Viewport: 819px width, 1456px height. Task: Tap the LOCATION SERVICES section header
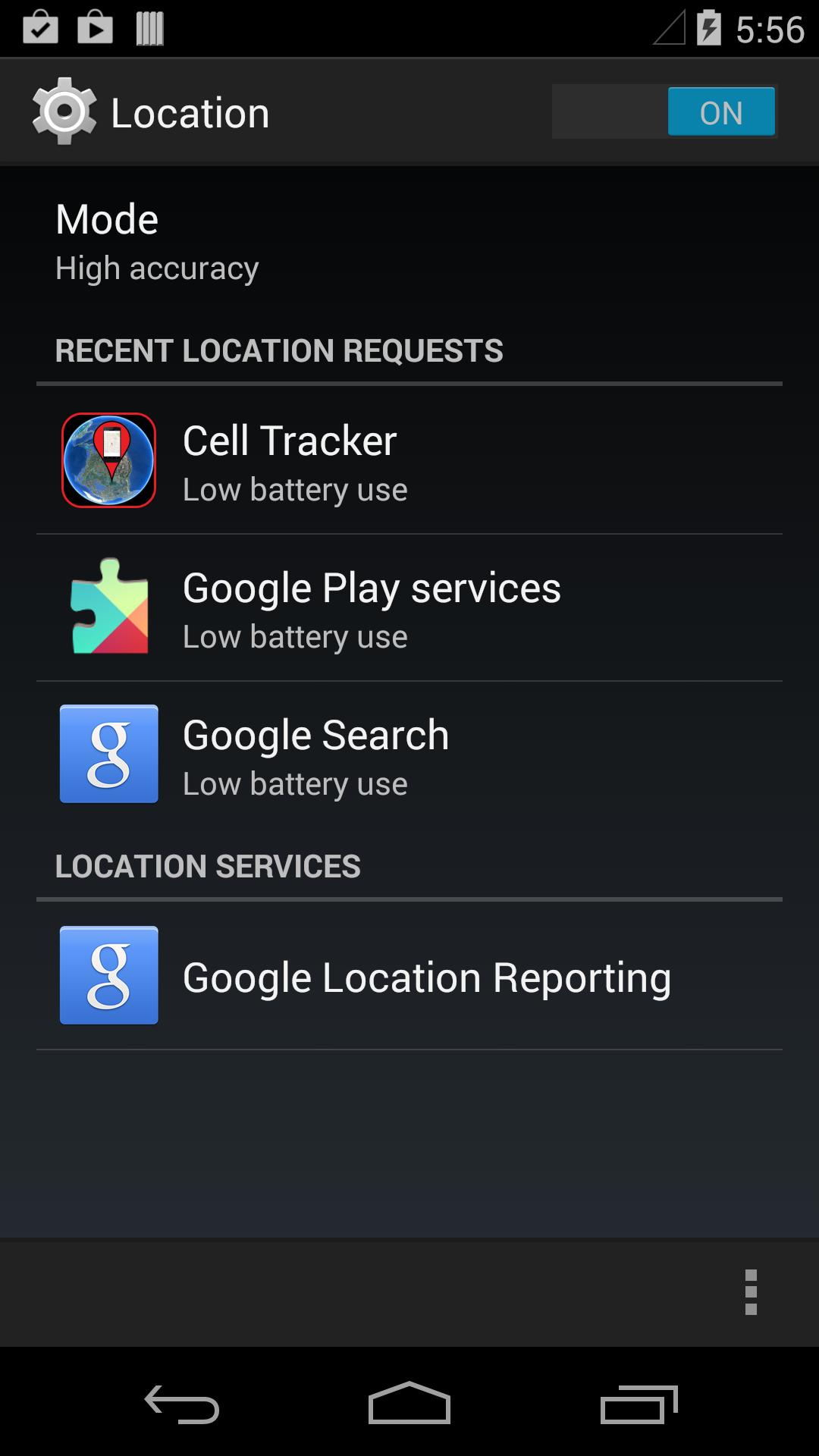click(x=209, y=864)
